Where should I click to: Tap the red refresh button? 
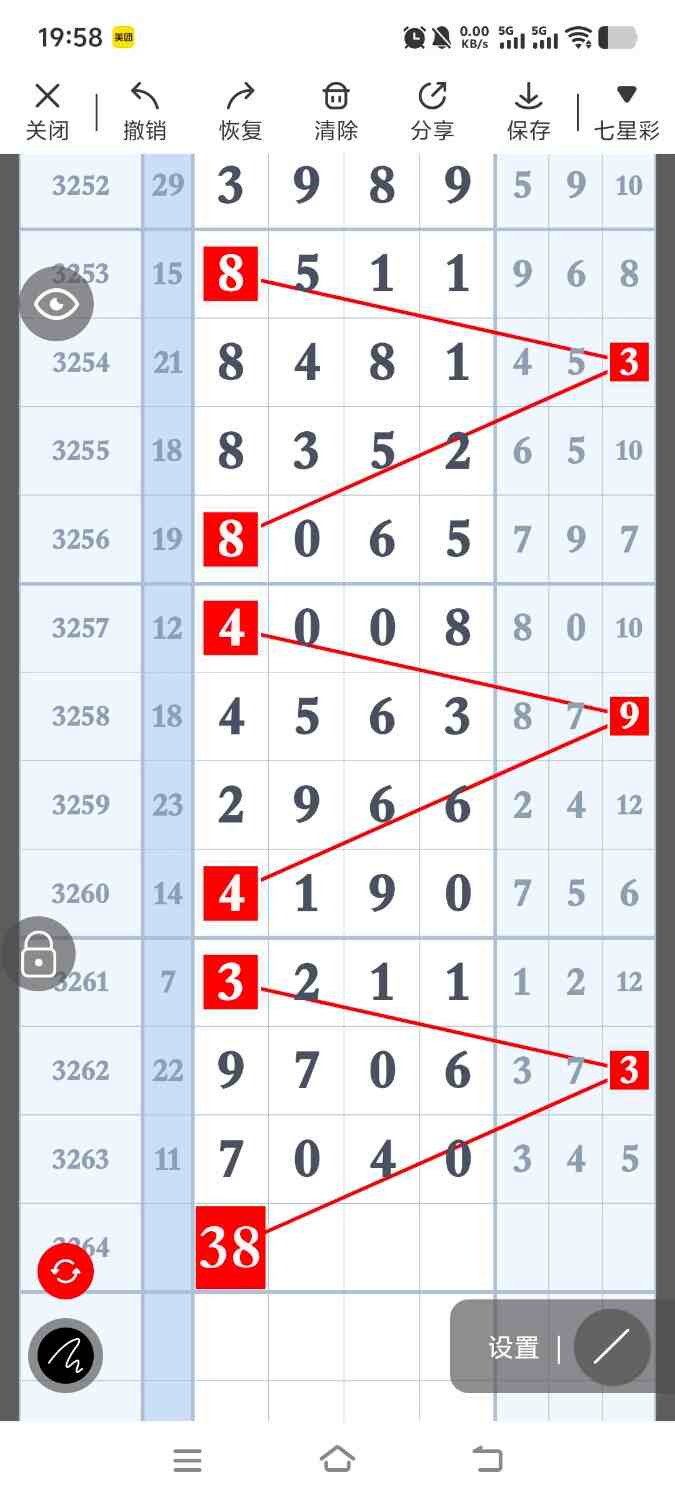(x=65, y=1272)
